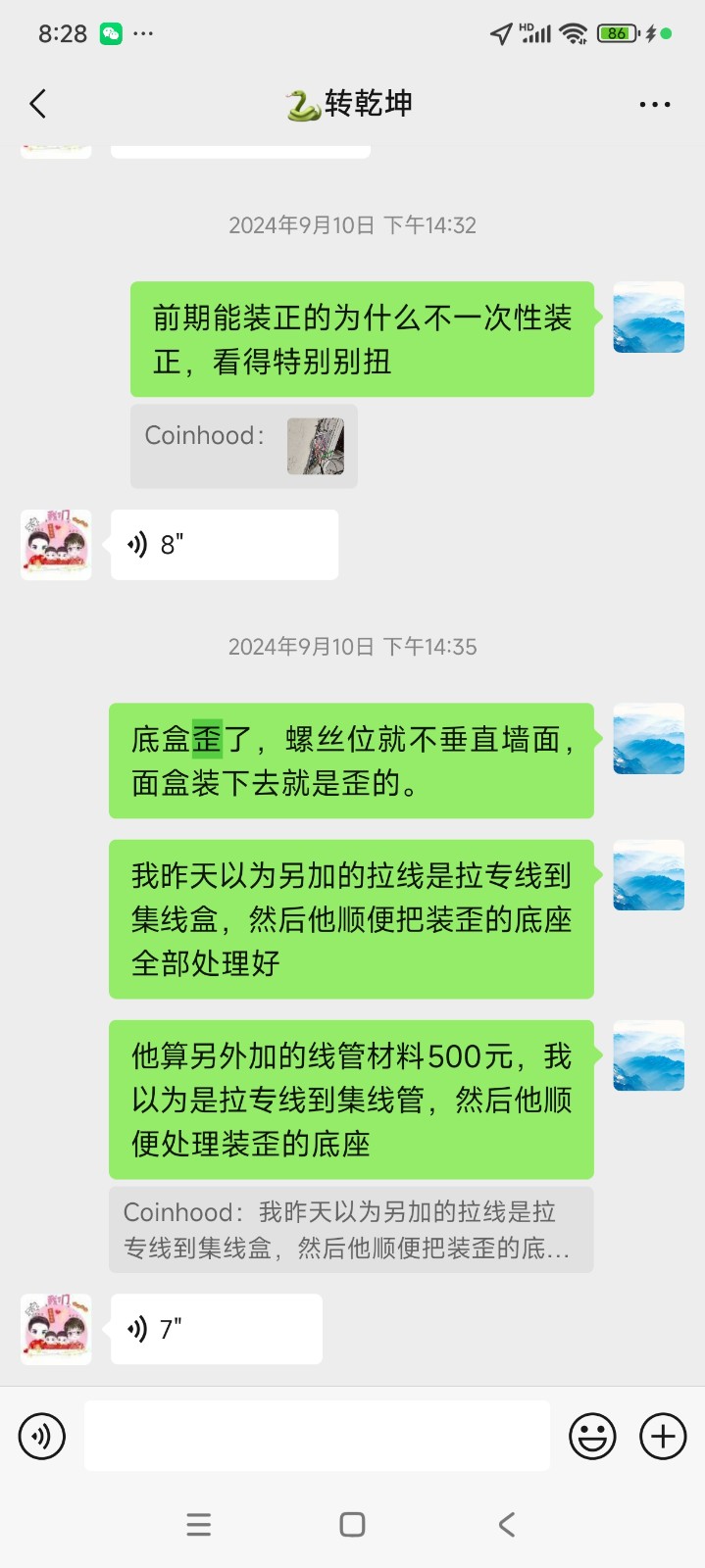View the contact avatar beside the 8" voice message

56,545
